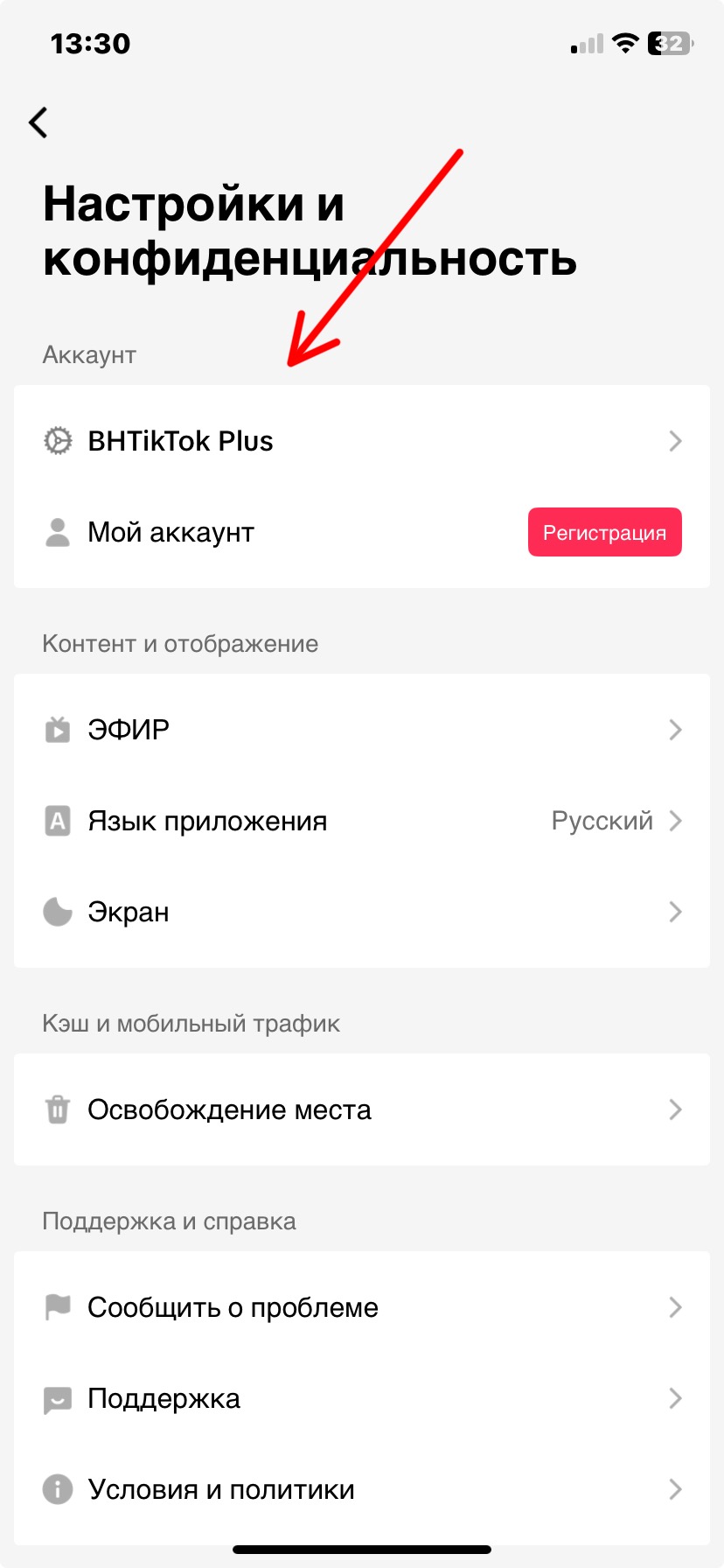Open Условия и политики
Image resolution: width=724 pixels, height=1568 pixels.
(360, 1489)
